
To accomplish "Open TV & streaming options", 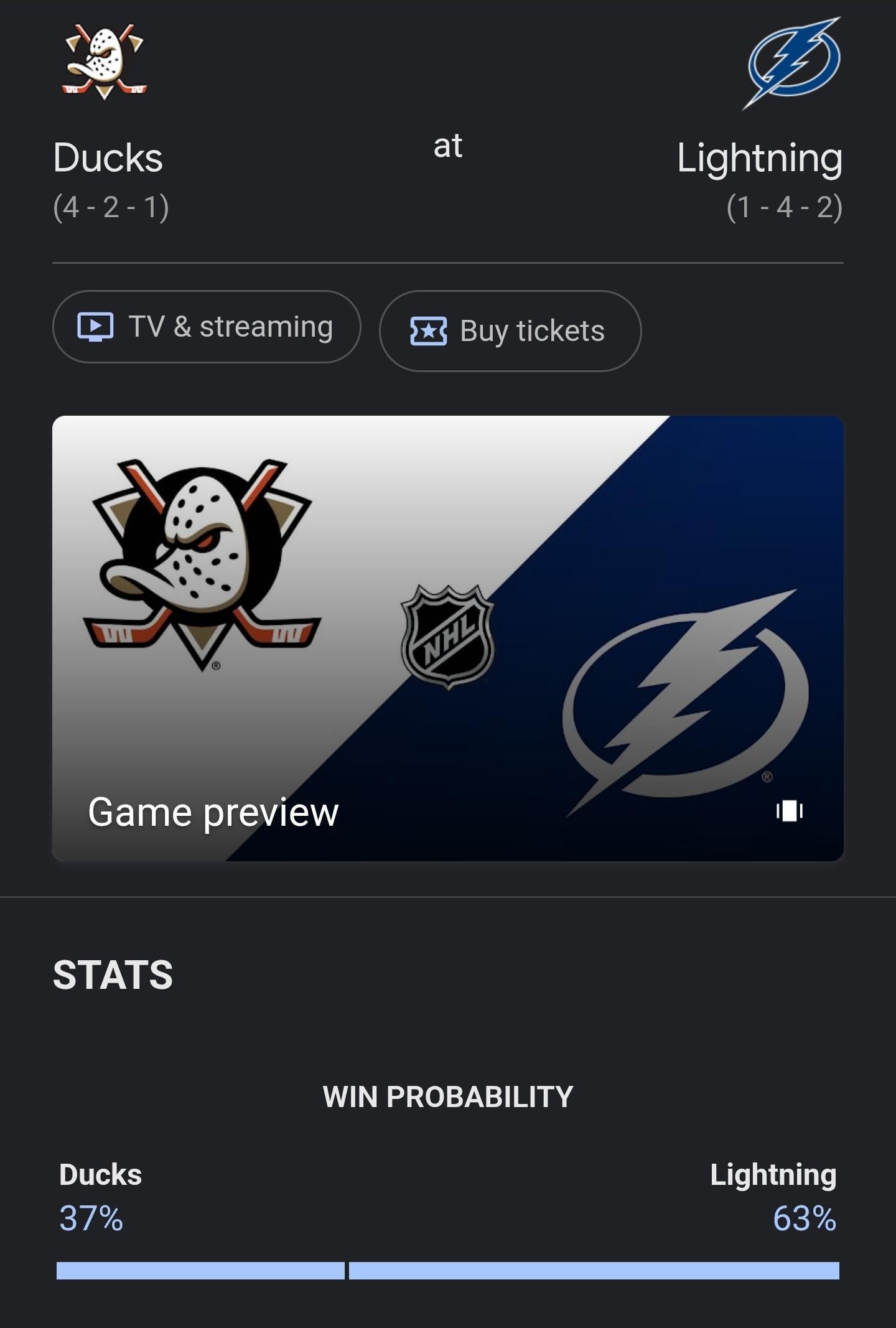I will (x=207, y=327).
